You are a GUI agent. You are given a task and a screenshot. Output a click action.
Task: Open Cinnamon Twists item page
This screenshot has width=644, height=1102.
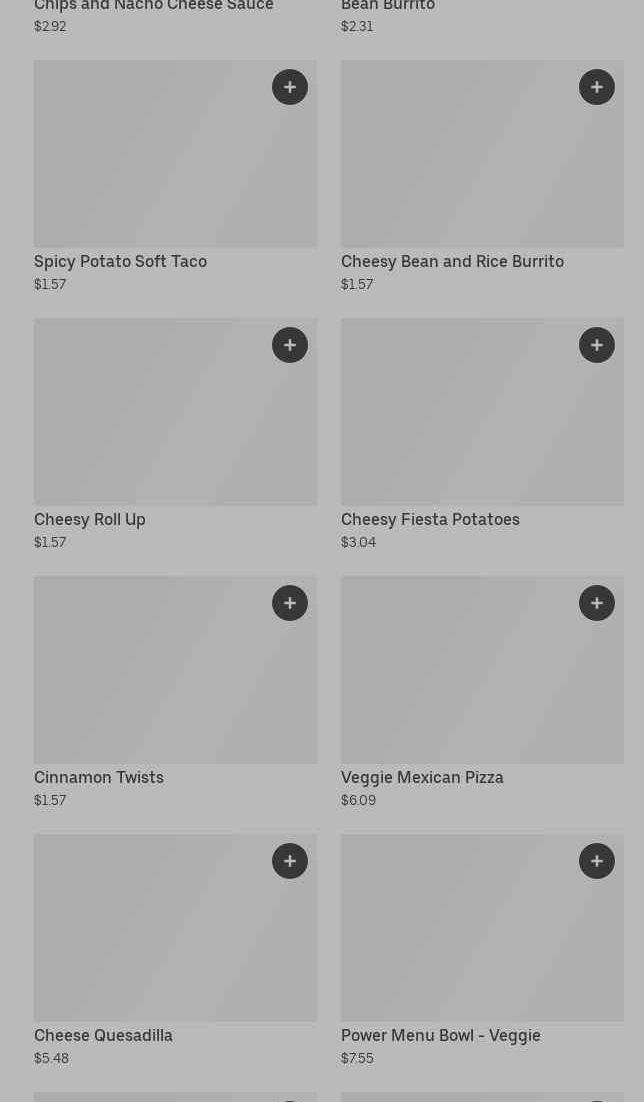98,777
